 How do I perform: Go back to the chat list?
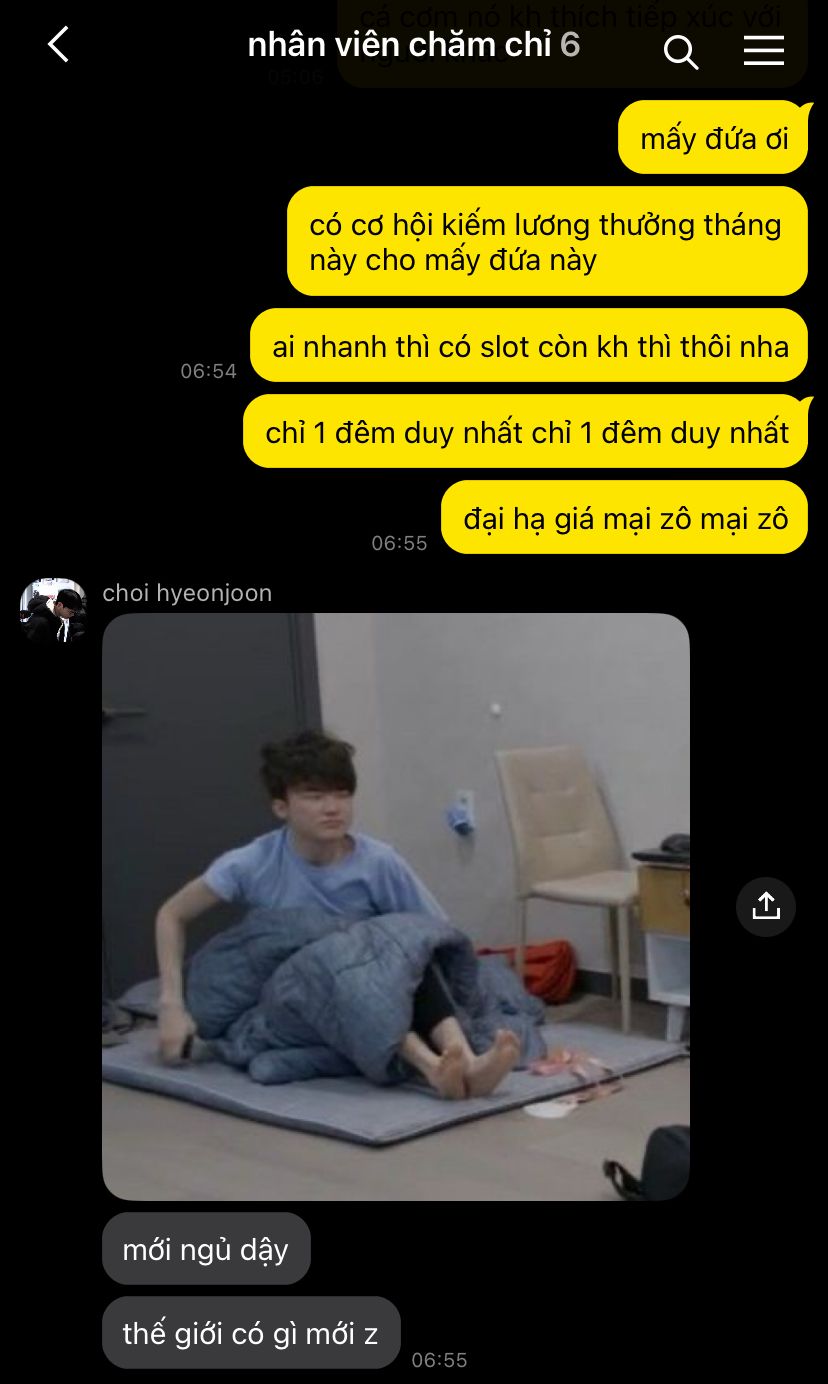coord(59,46)
